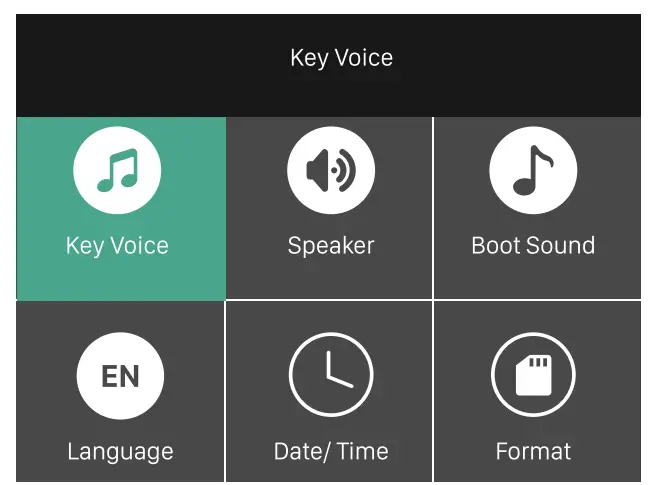Open the Language setting
Screen dimensions: 657x485
pyautogui.click(x=120, y=392)
